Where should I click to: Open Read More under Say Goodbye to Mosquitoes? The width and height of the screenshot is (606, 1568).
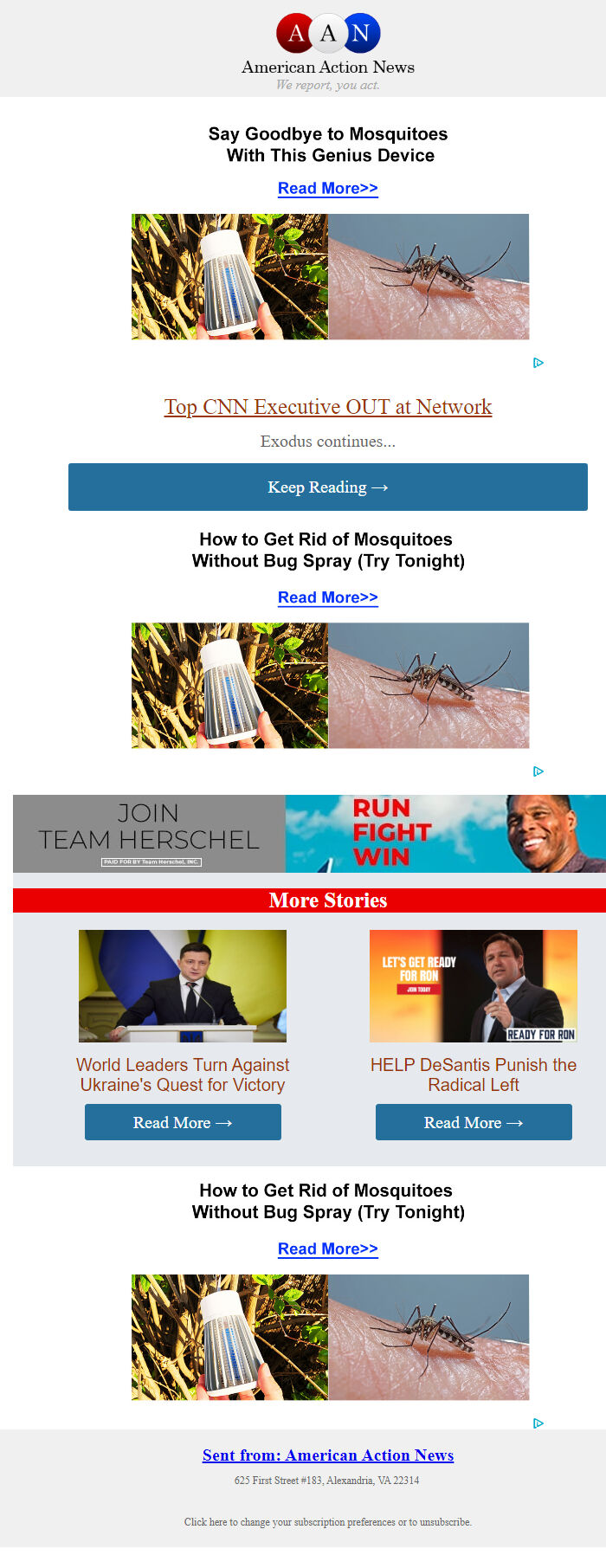pyautogui.click(x=327, y=188)
